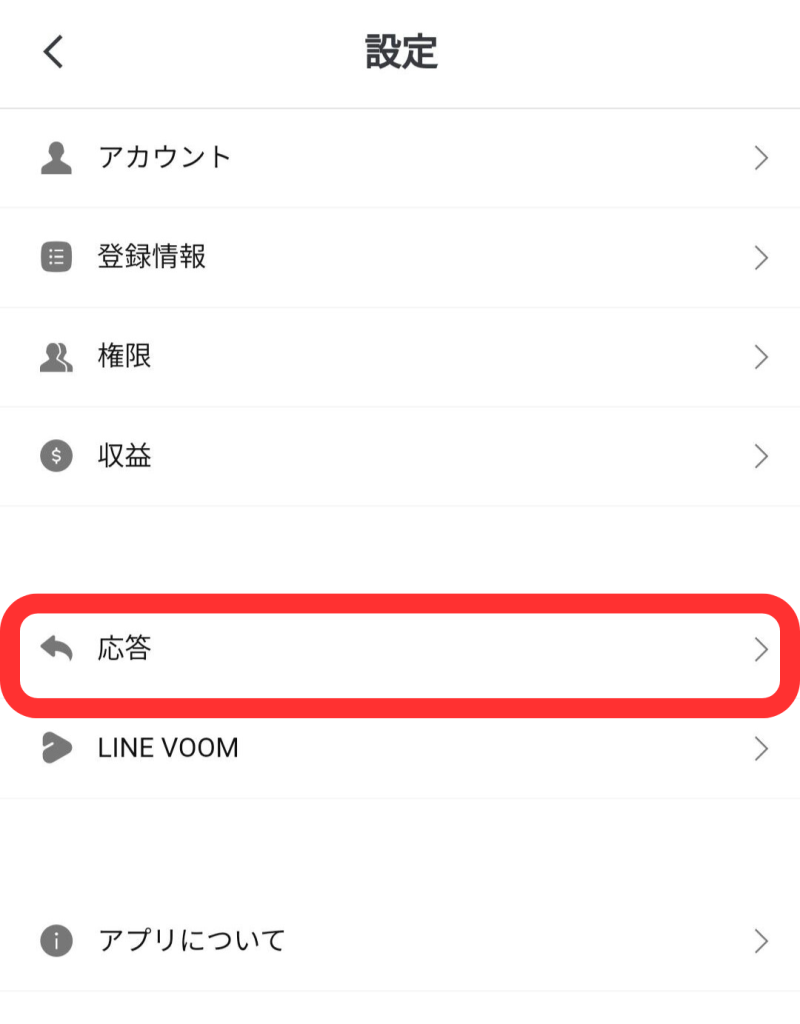The image size is (800, 1024).
Task: Select the dollar icon beside 収益
Action: pos(56,456)
